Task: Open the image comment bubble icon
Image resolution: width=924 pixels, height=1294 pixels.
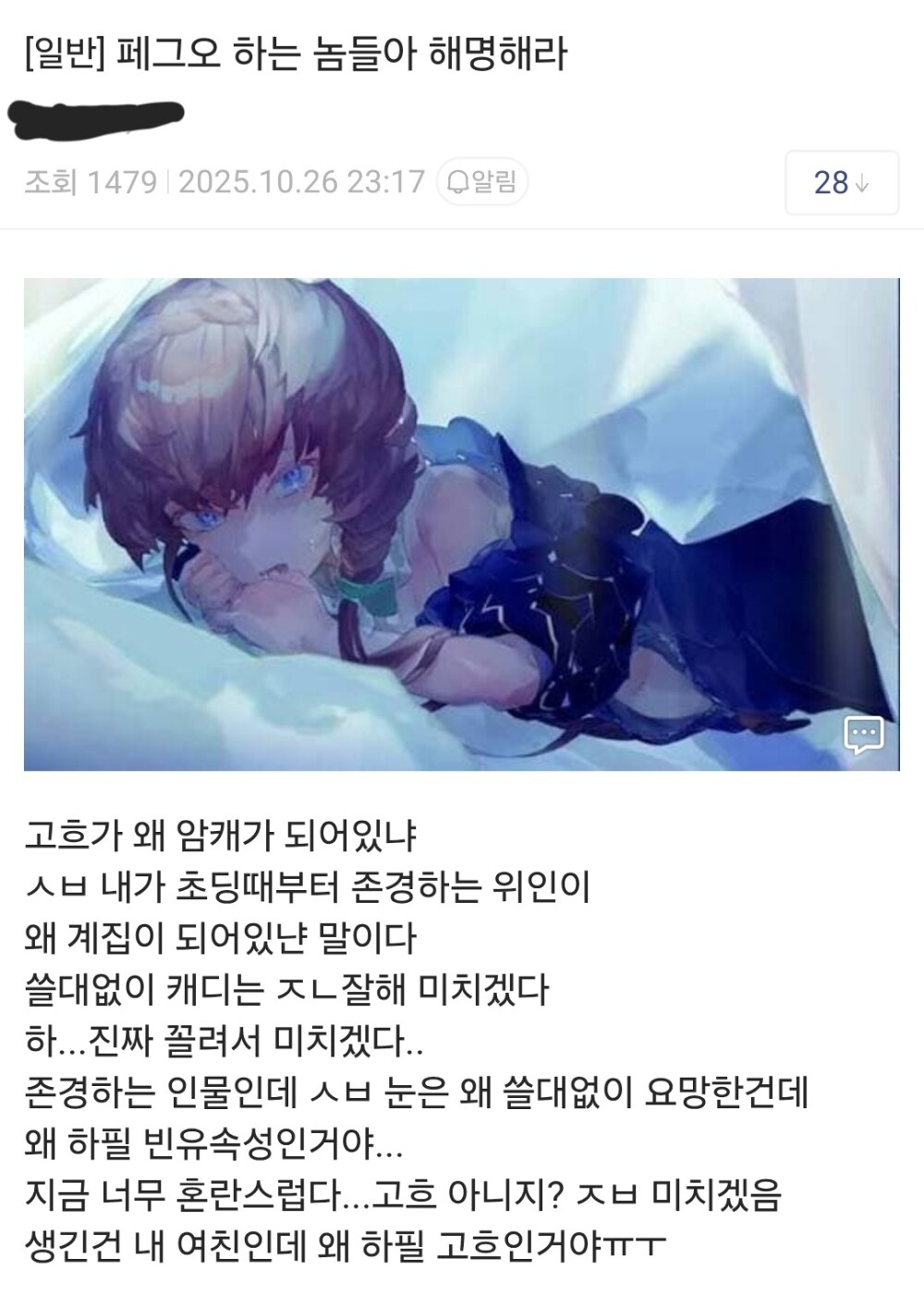Action: pos(864,735)
